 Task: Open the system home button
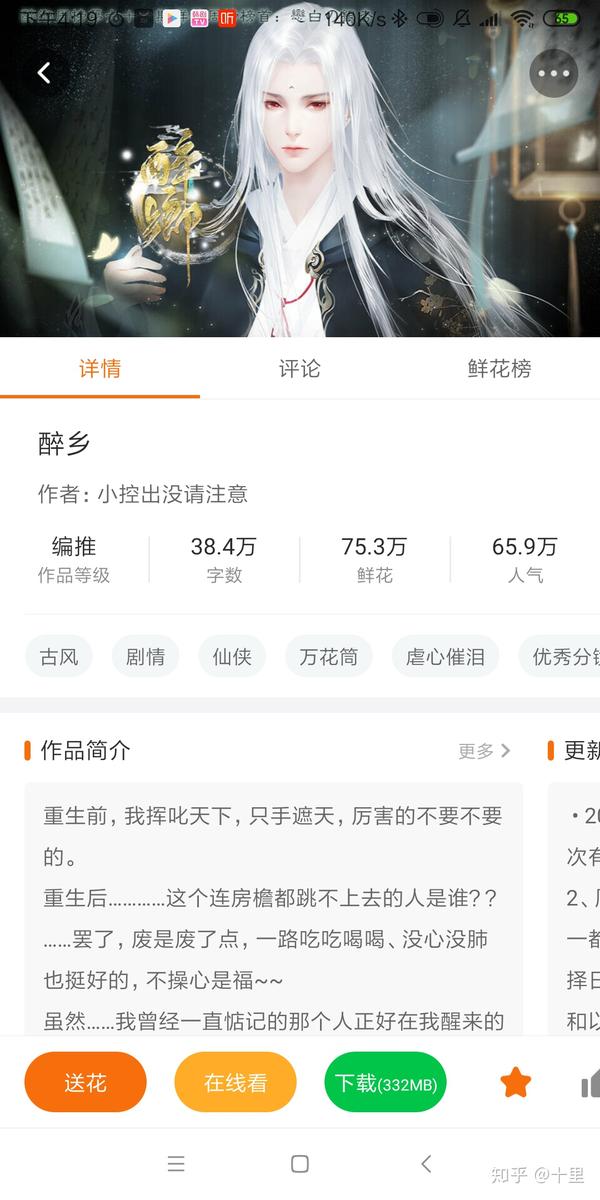pos(299,1163)
